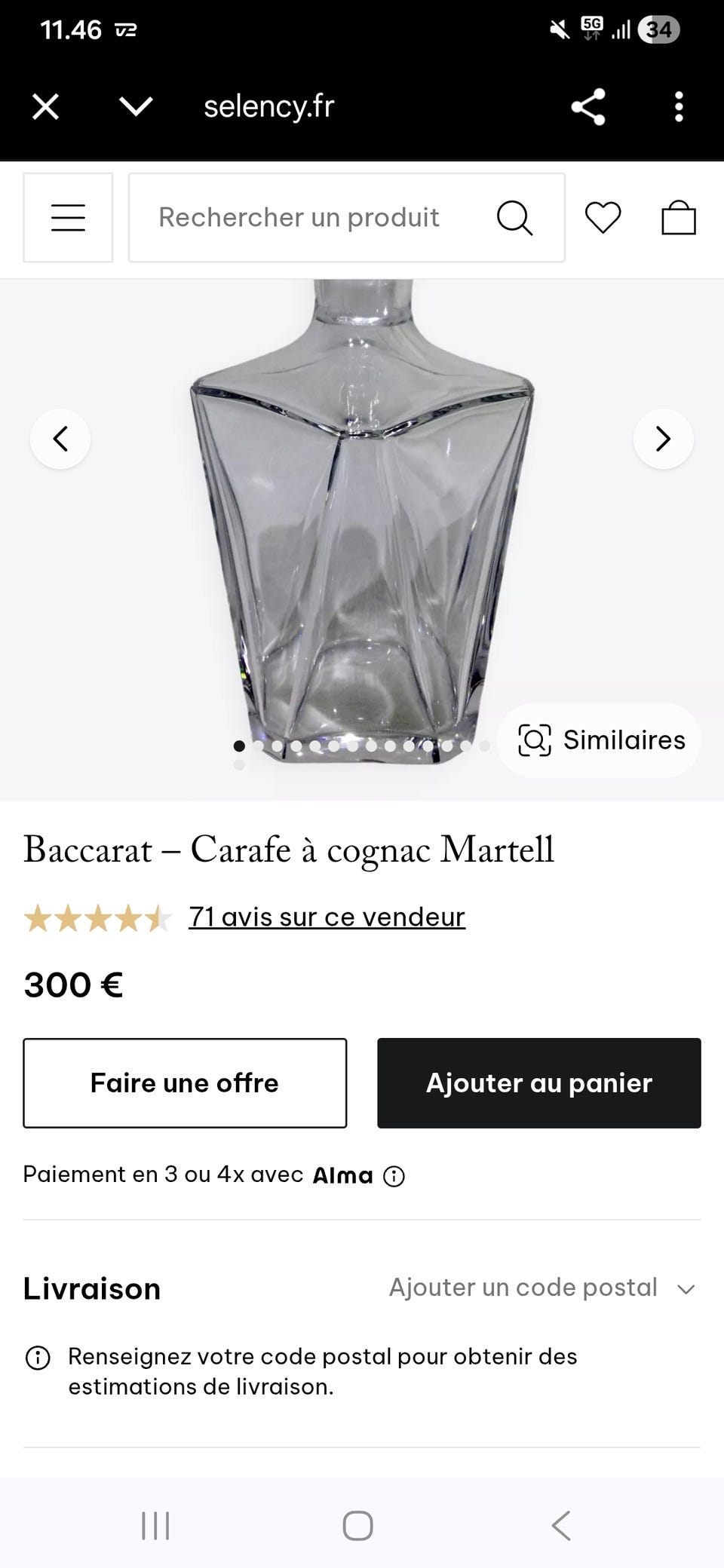Open 71 avis sur ce vendeur
724x1568 pixels.
tap(327, 917)
